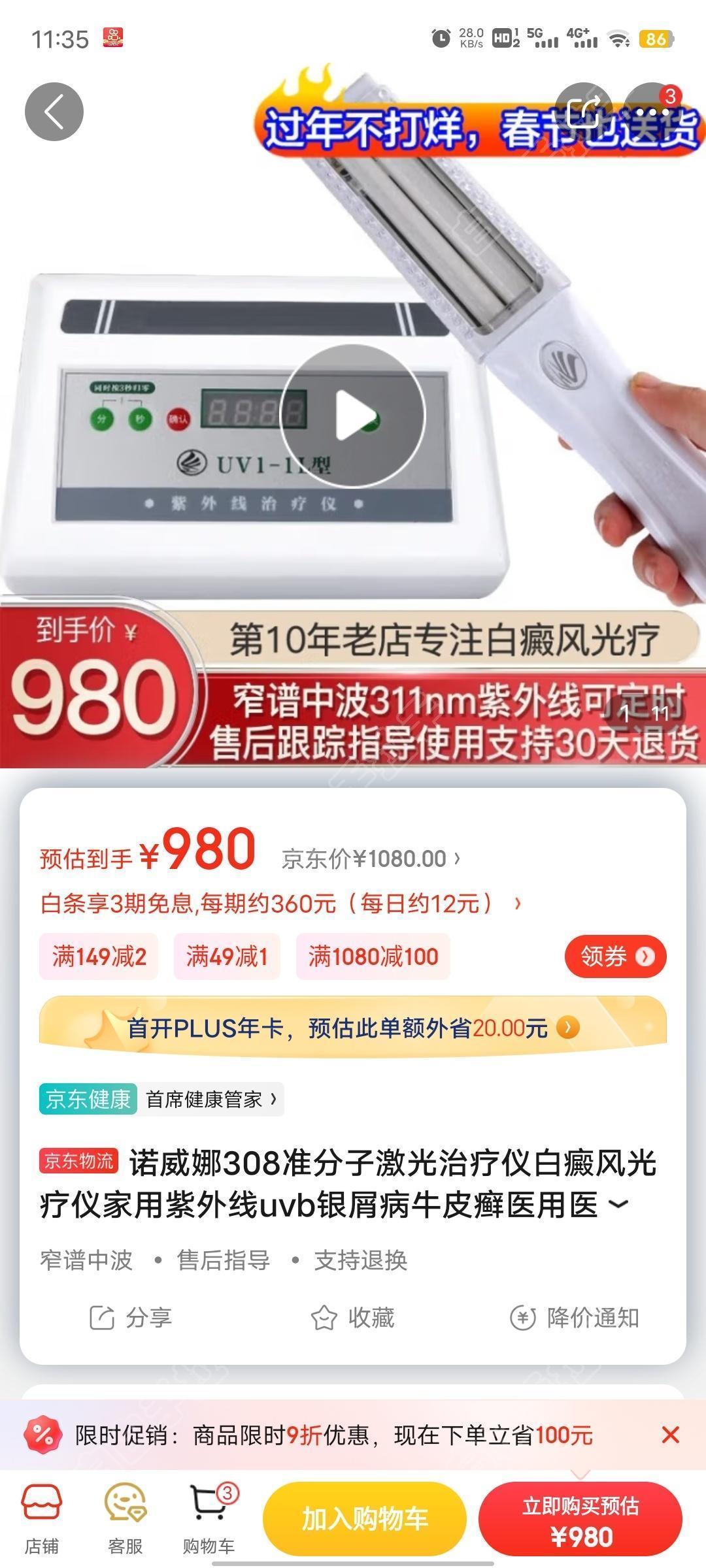Enable 降价通知 price drop alert

point(574,1318)
